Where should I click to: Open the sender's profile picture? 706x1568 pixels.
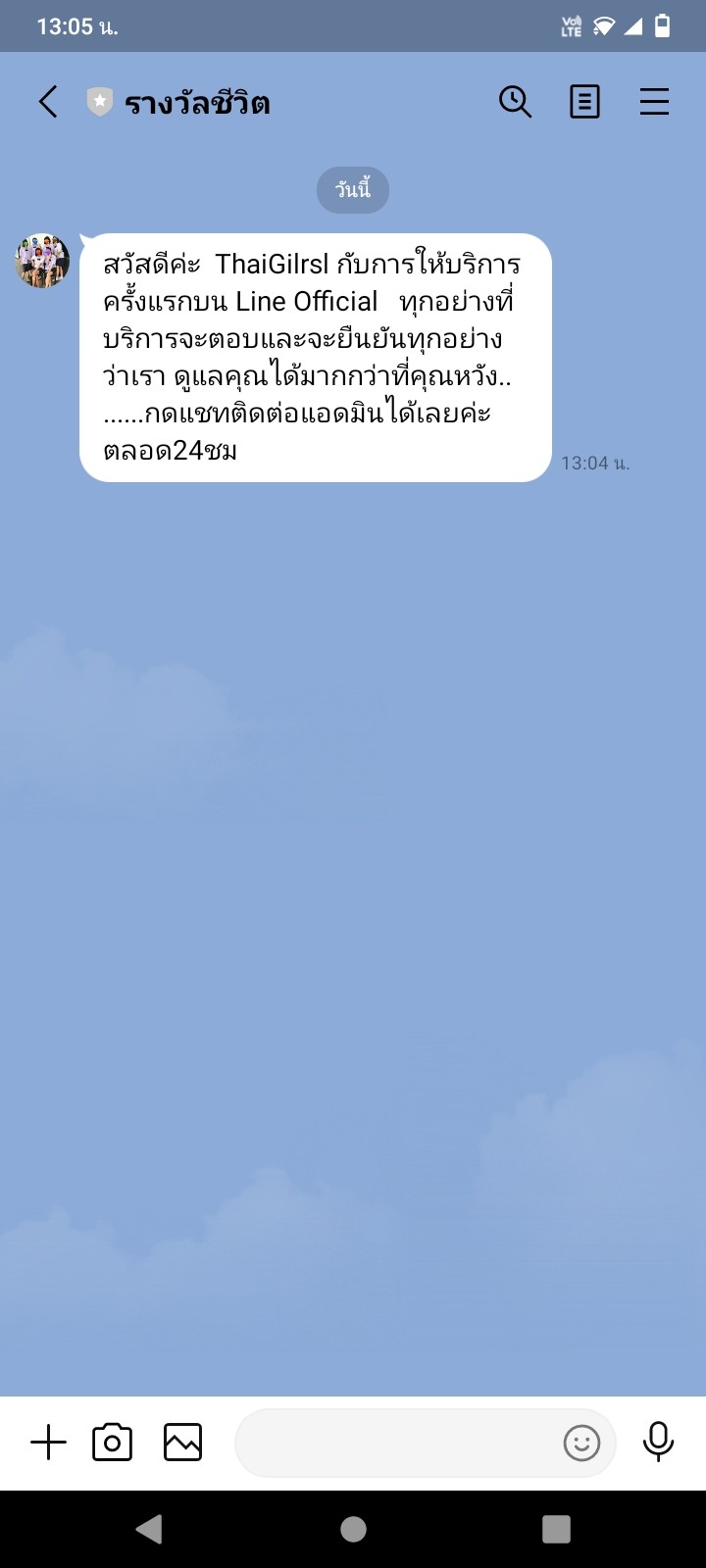click(x=42, y=261)
